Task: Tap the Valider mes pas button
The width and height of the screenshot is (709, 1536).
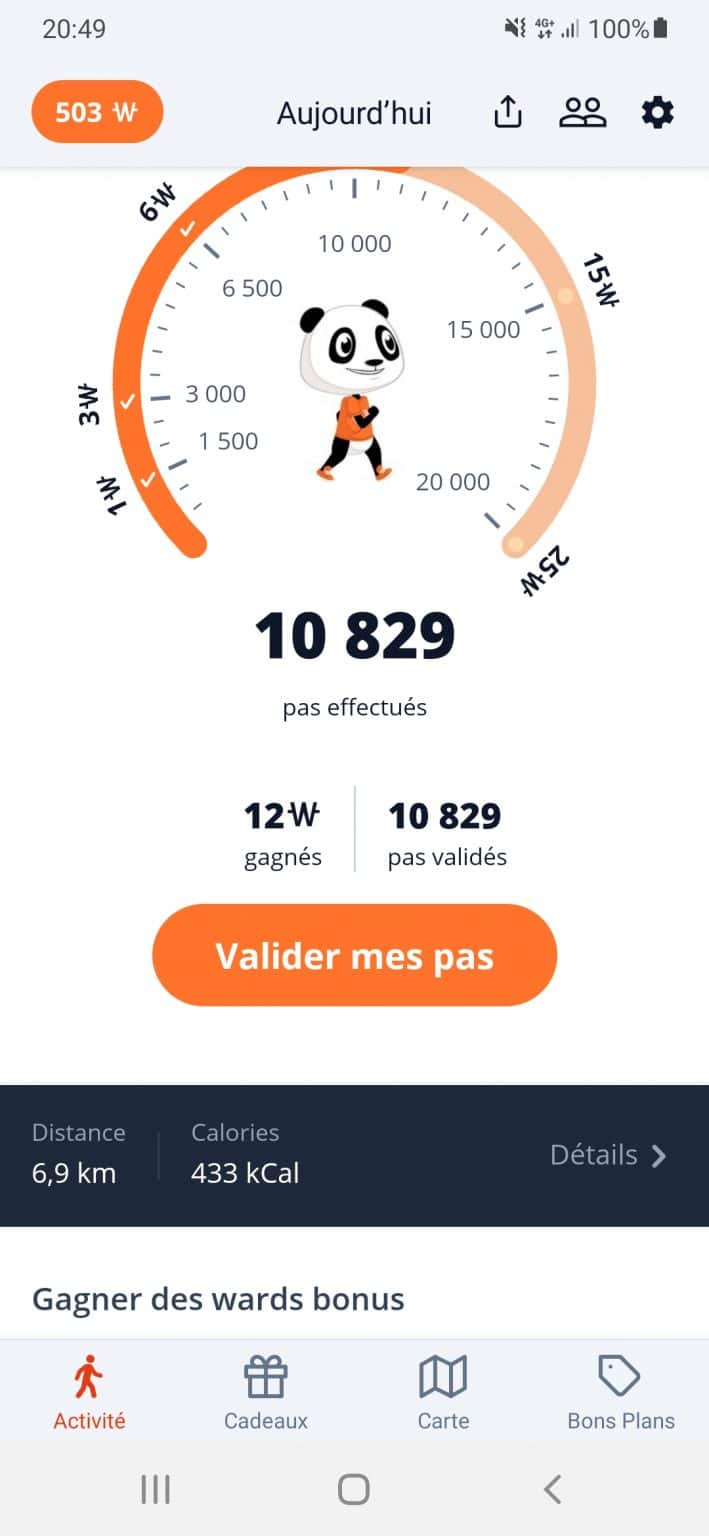Action: [x=354, y=955]
